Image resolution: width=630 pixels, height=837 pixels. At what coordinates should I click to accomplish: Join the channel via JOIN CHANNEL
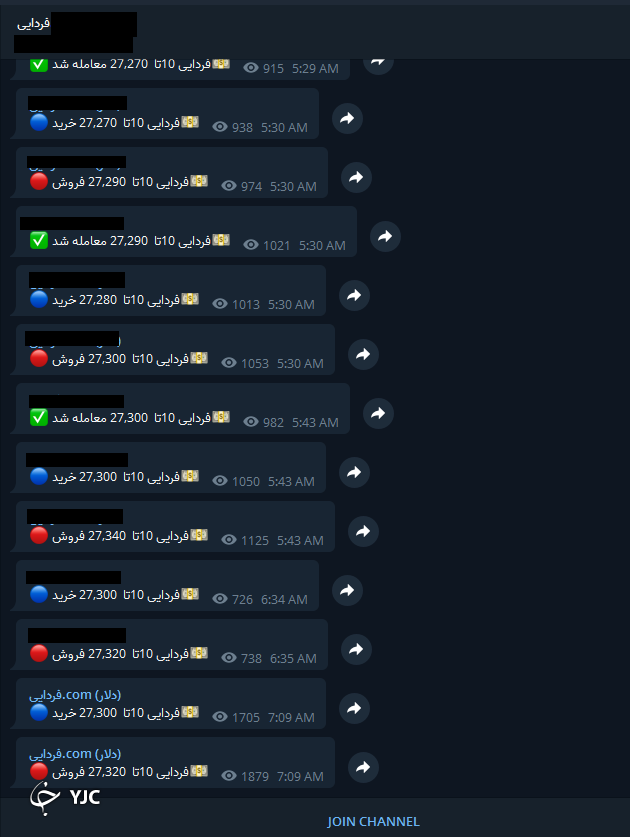coord(373,821)
